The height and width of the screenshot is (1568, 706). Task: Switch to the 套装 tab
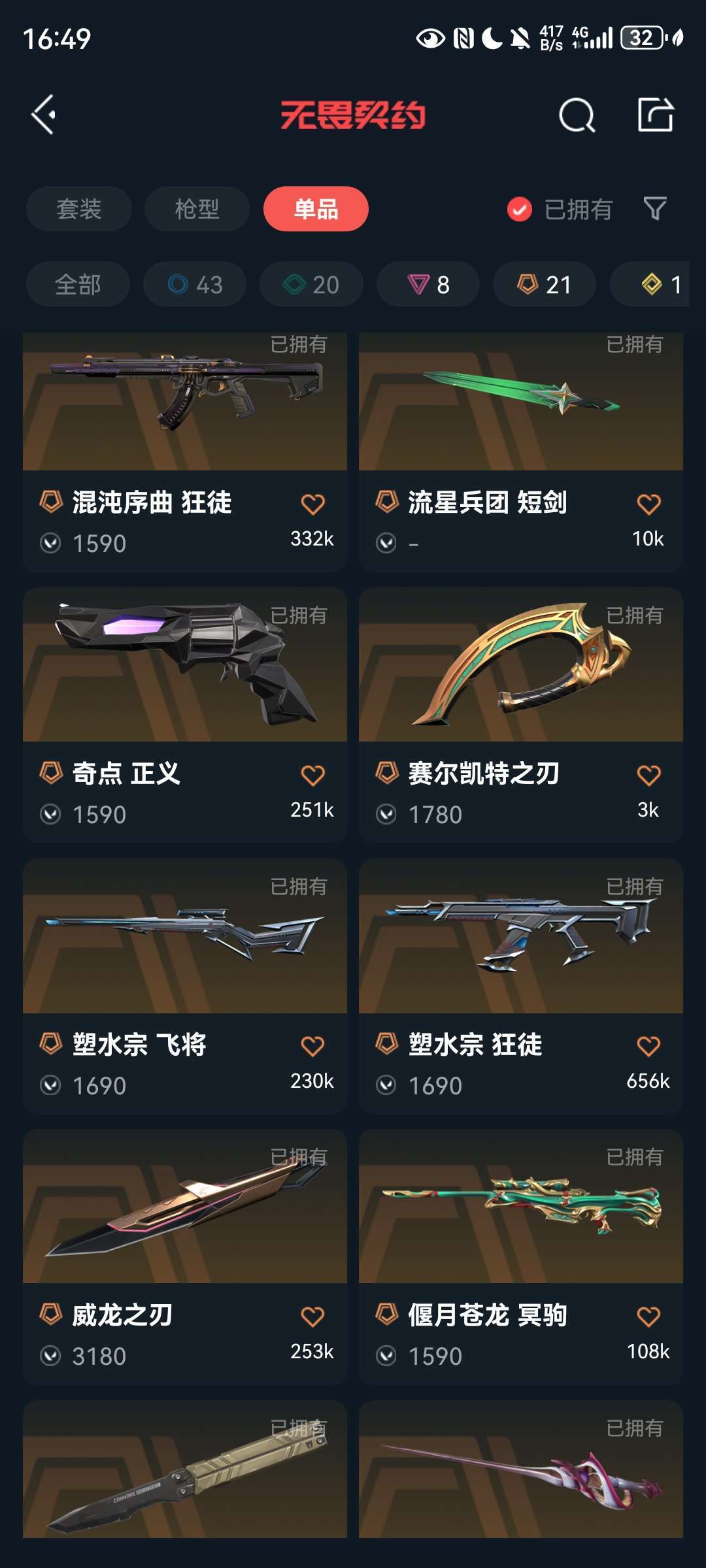pyautogui.click(x=79, y=209)
